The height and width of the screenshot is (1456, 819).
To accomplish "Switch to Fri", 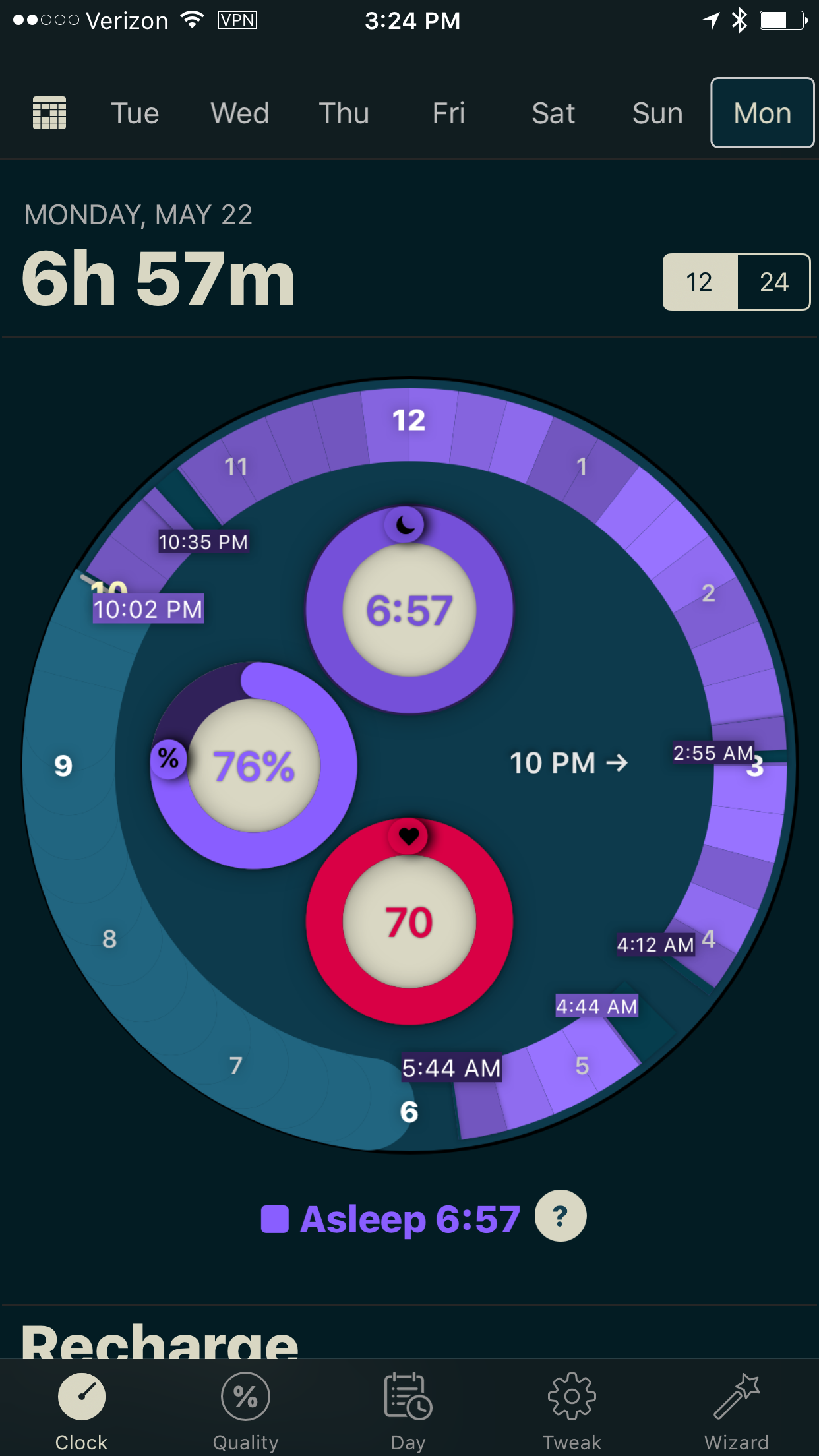I will click(x=449, y=113).
